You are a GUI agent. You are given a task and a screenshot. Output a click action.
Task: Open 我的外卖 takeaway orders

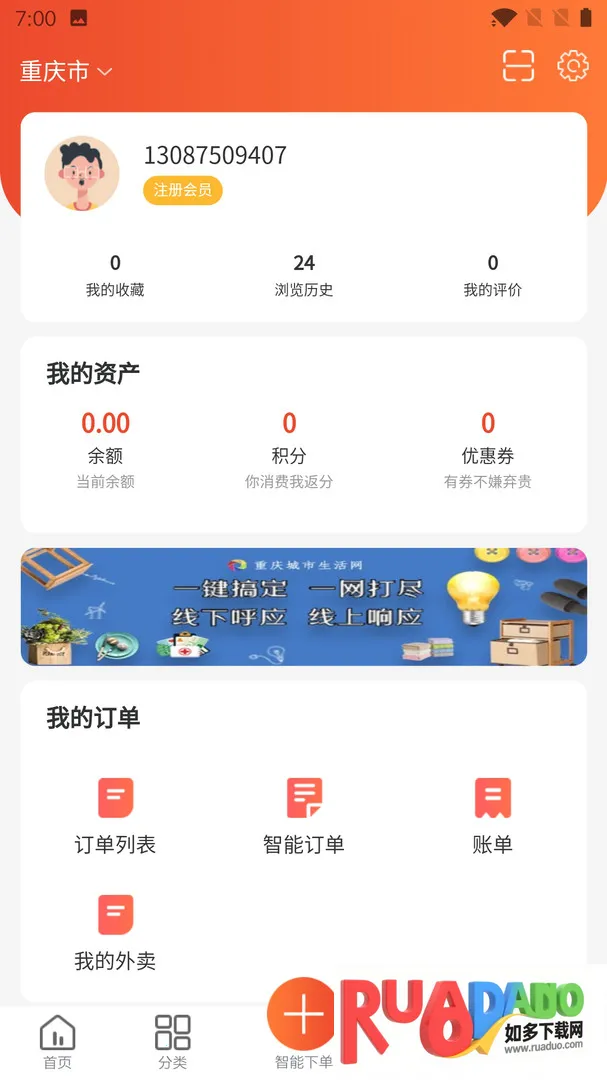tap(115, 932)
